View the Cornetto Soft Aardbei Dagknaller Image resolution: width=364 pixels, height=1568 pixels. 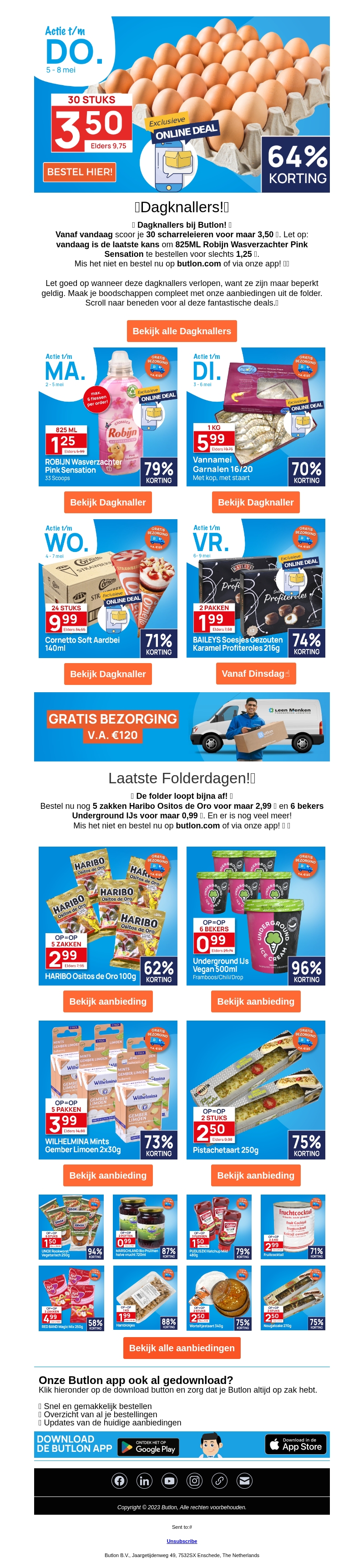click(x=107, y=674)
